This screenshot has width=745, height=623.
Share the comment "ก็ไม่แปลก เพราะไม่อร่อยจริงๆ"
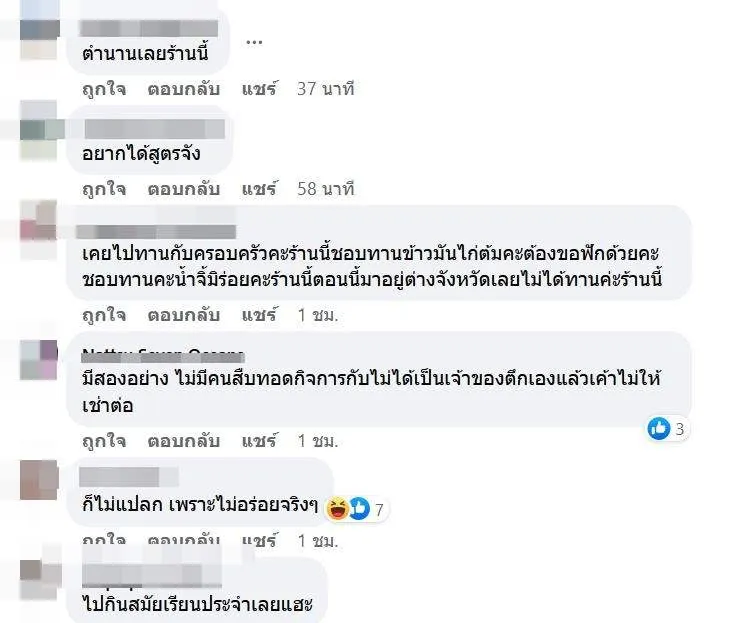[259, 541]
